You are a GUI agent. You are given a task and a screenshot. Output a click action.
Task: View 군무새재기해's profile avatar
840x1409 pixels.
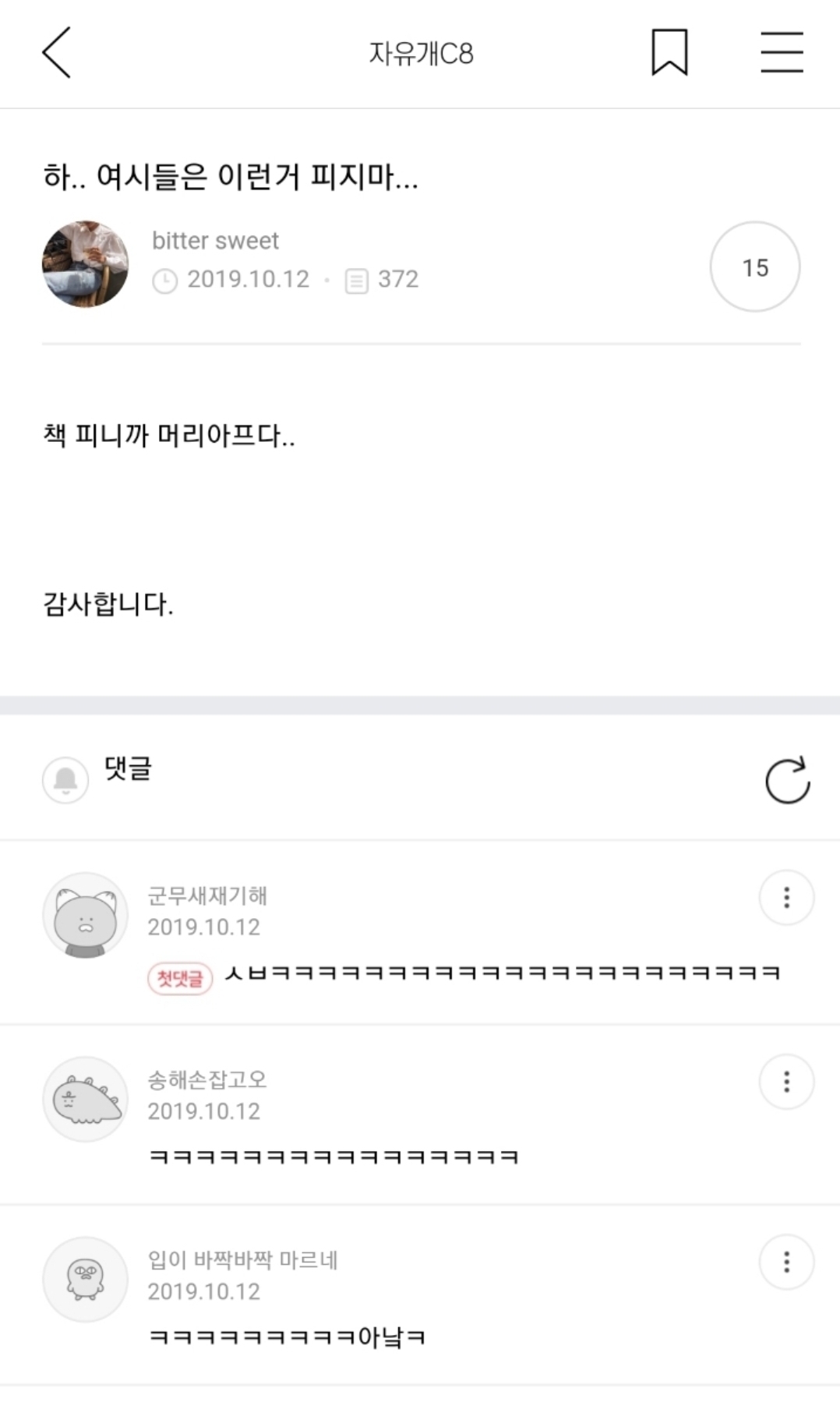tap(85, 915)
